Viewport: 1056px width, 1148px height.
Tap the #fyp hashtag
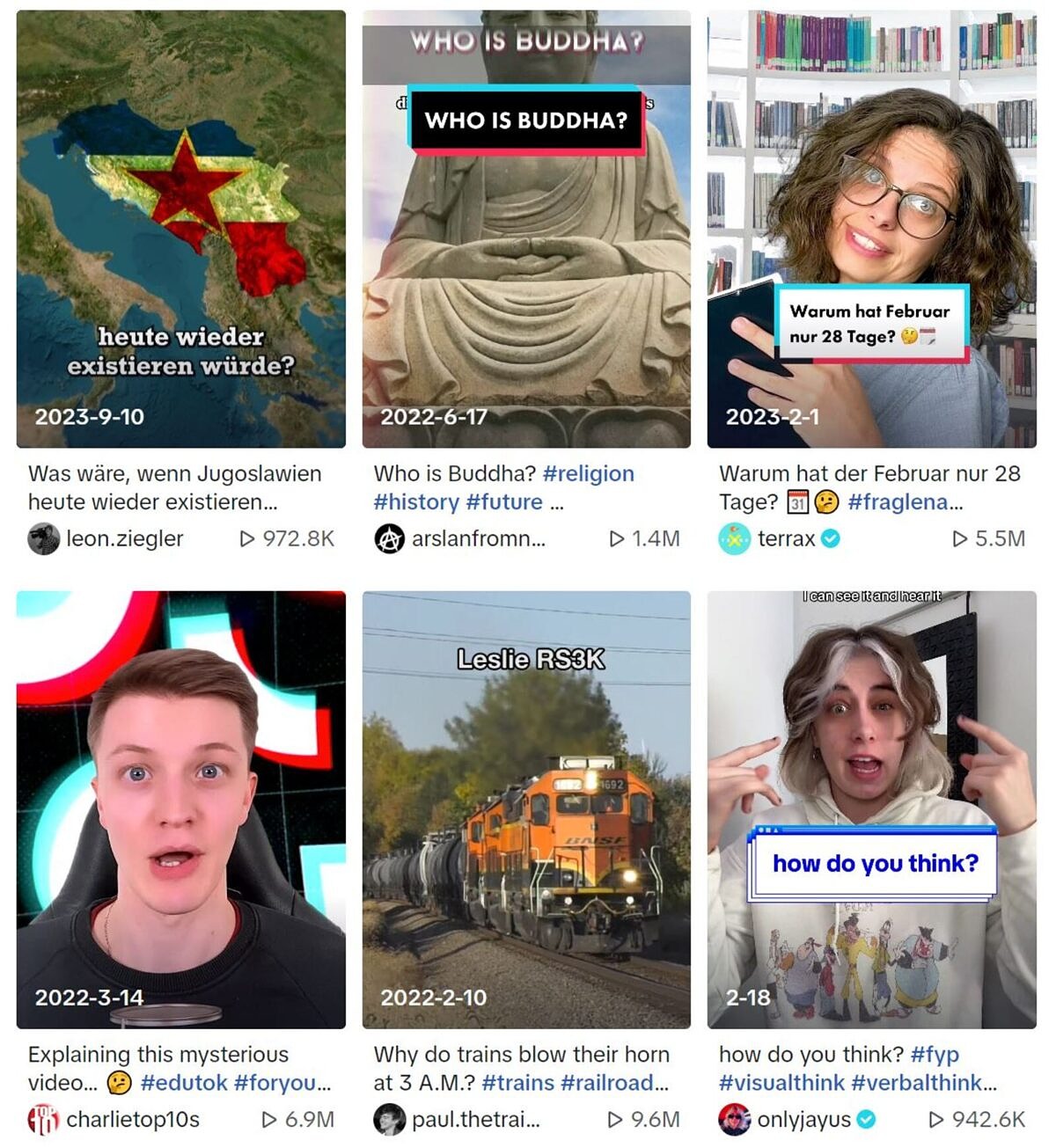point(935,1054)
